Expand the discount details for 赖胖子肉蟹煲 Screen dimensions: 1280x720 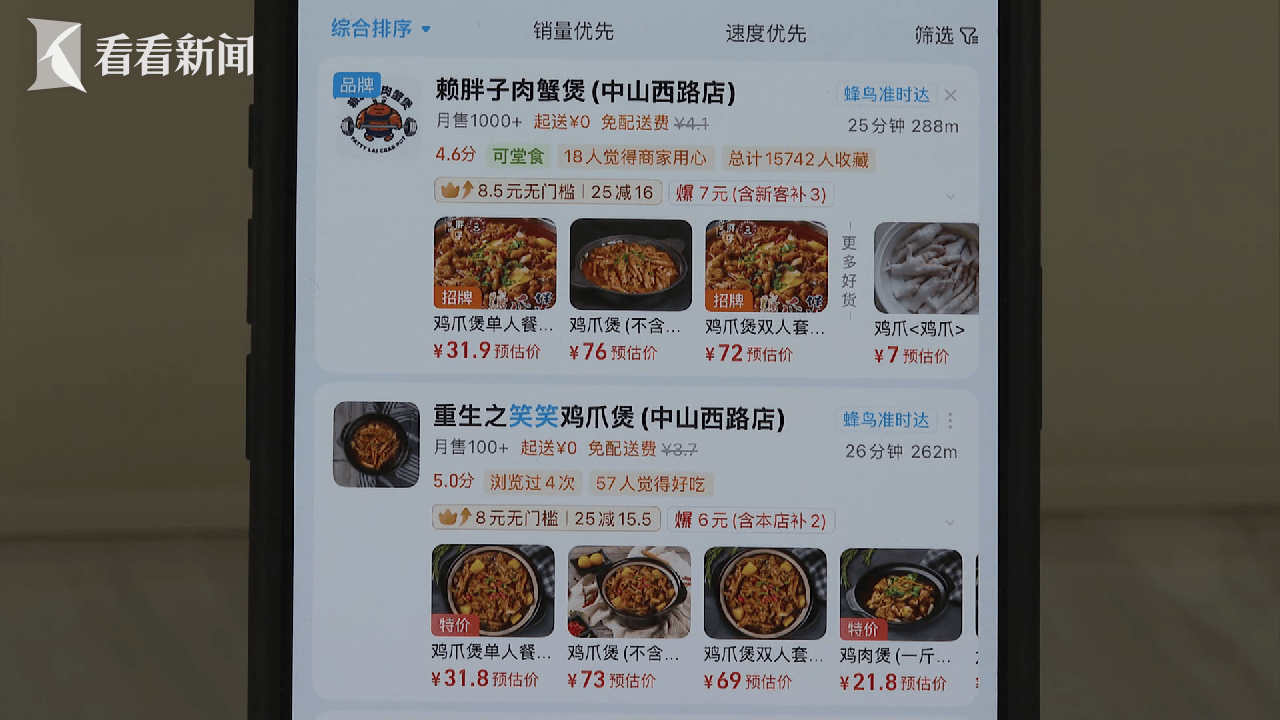click(x=950, y=196)
